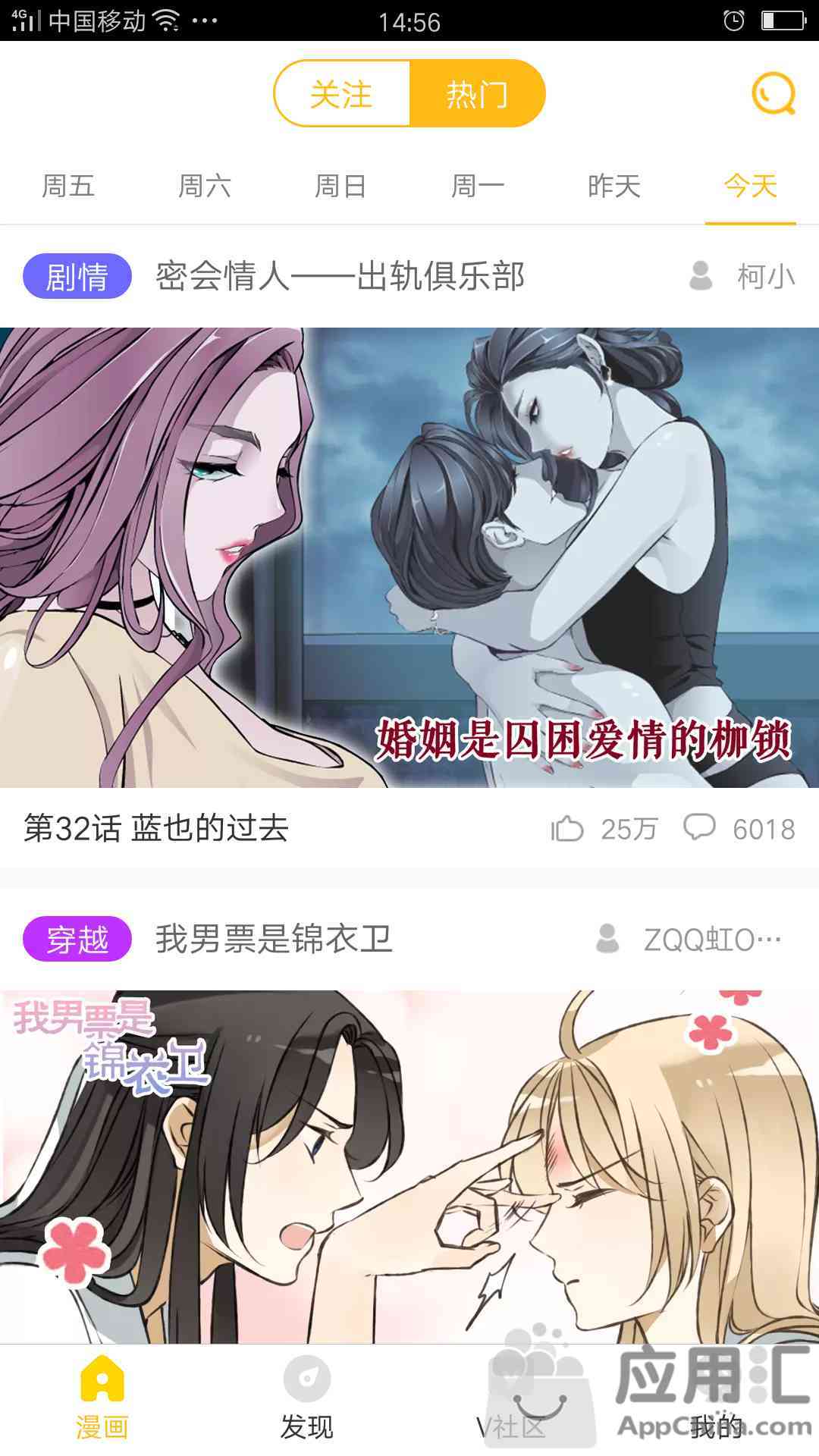This screenshot has width=819, height=1456.
Task: Tap the 剧情 category tag
Action: (77, 276)
